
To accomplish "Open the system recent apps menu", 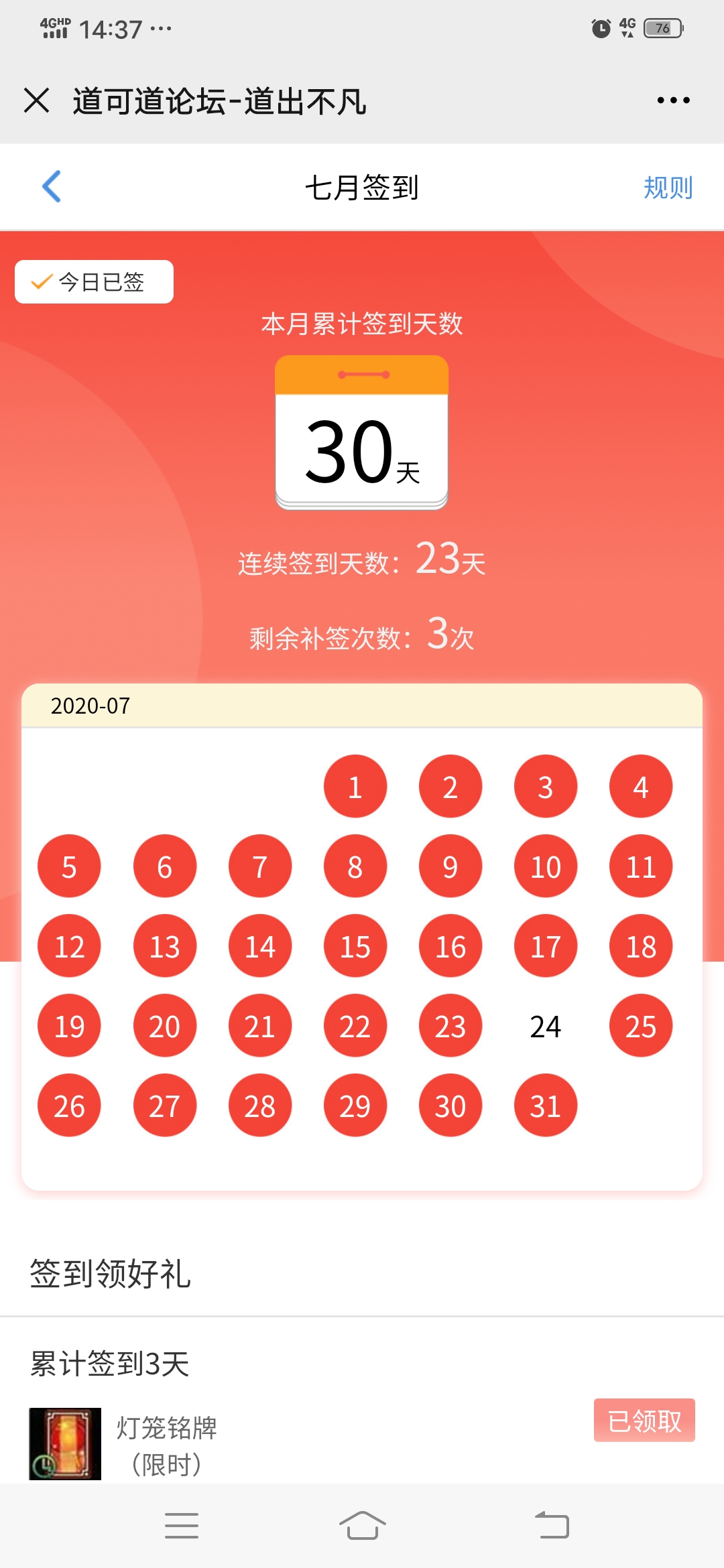I will tap(182, 1526).
